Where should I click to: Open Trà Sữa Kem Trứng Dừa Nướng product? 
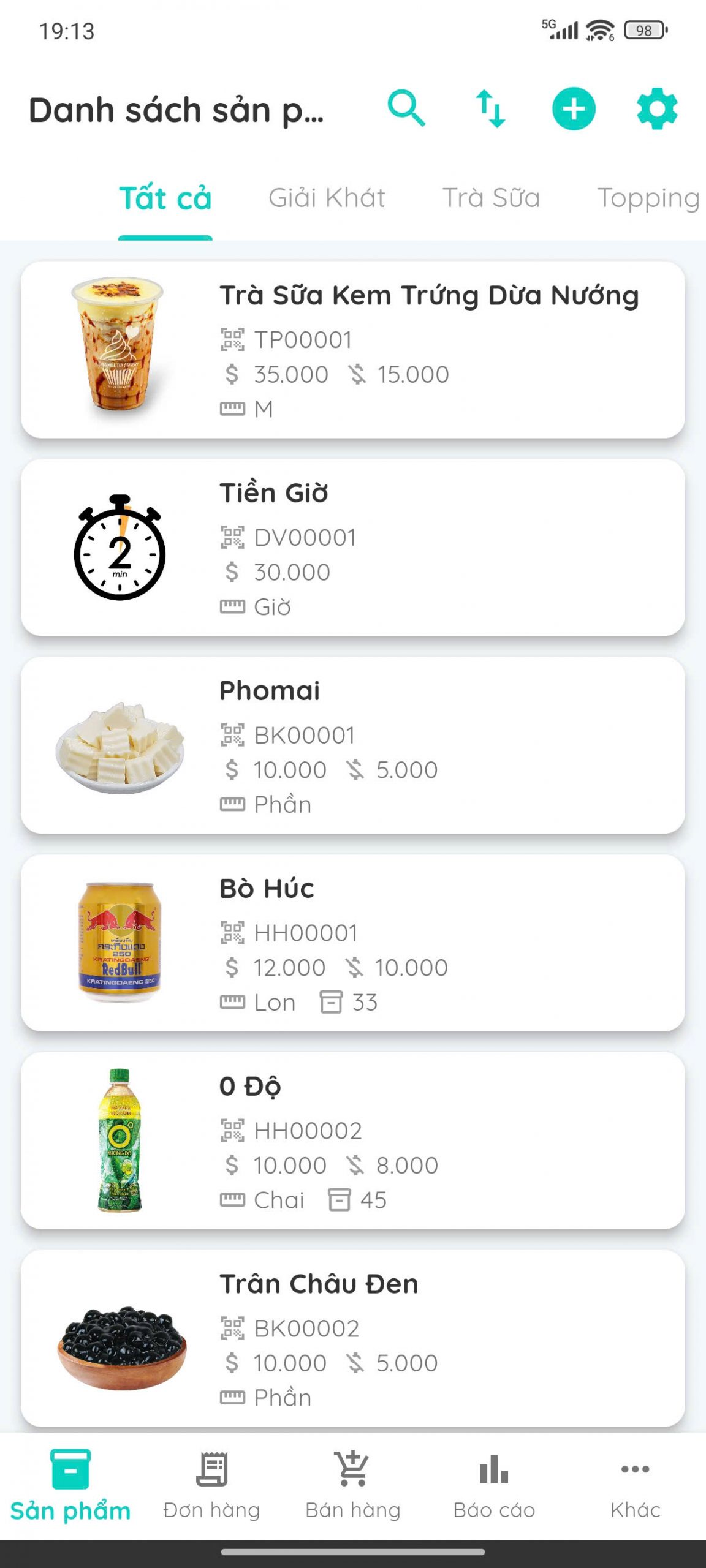click(352, 350)
